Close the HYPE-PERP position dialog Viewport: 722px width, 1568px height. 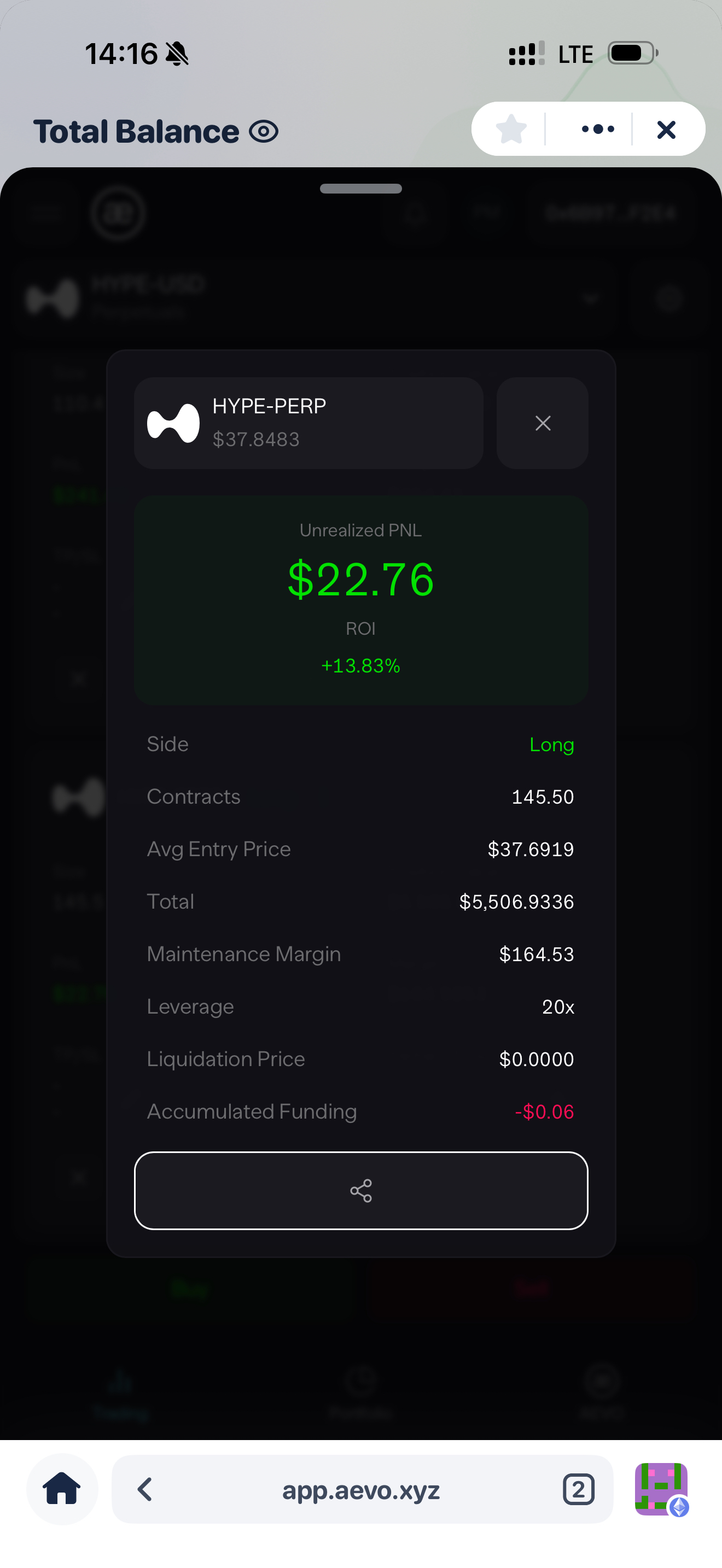pos(542,423)
